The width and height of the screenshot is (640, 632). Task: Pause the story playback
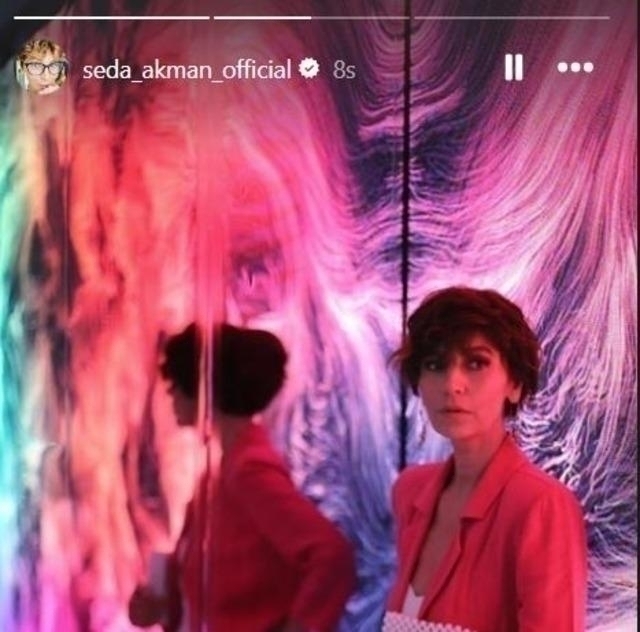pos(513,67)
